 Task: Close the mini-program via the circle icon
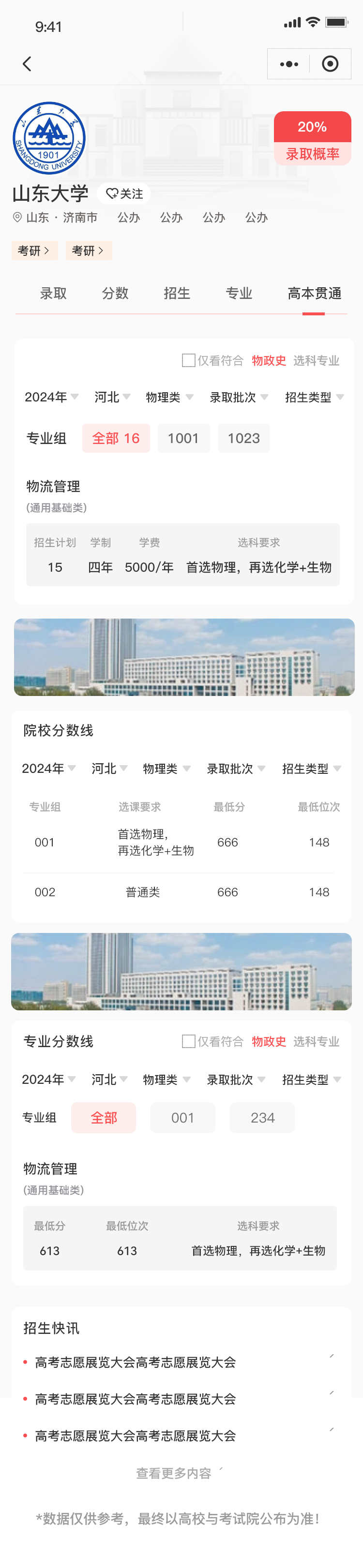(330, 64)
